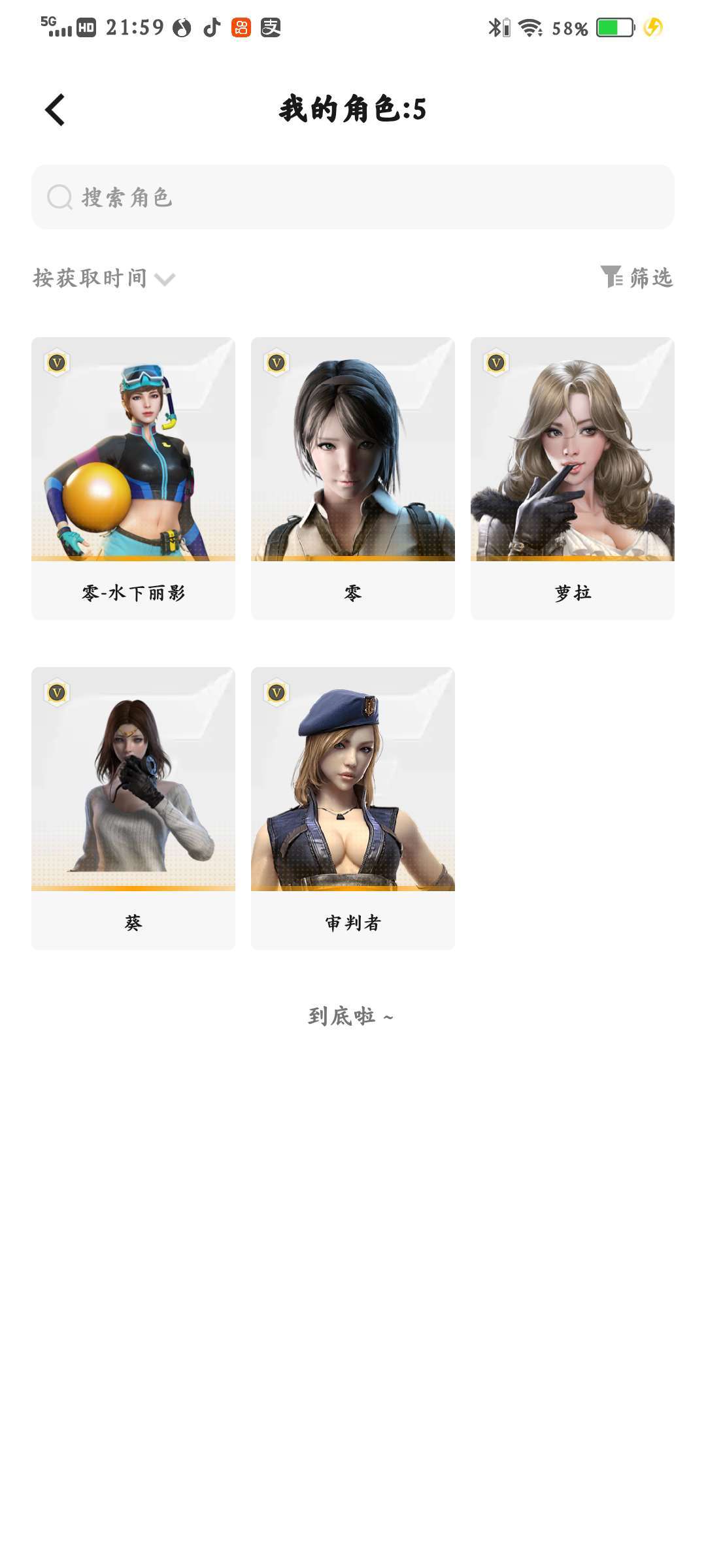Click the V badge on the 葵 card

pyautogui.click(x=56, y=691)
